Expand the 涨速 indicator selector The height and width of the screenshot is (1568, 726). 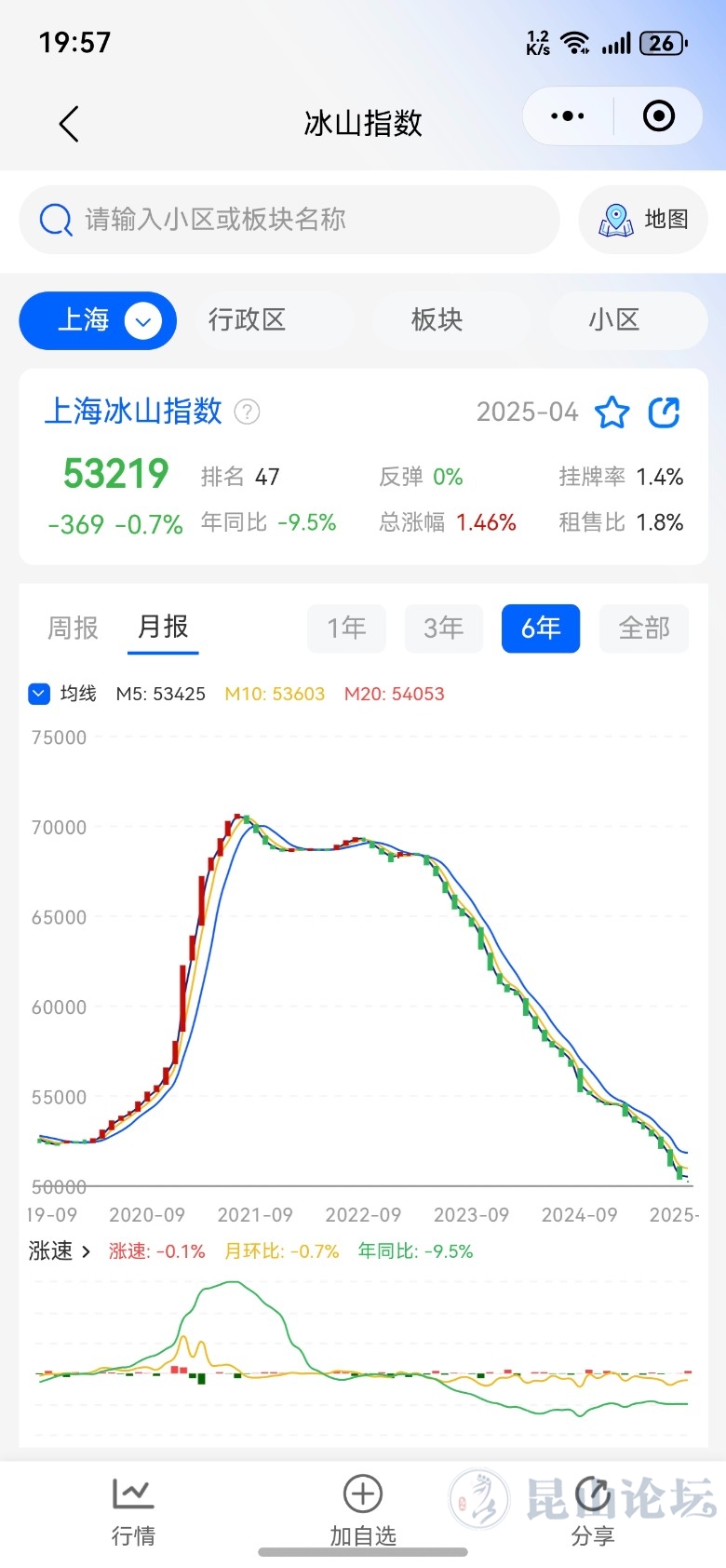coord(60,1250)
